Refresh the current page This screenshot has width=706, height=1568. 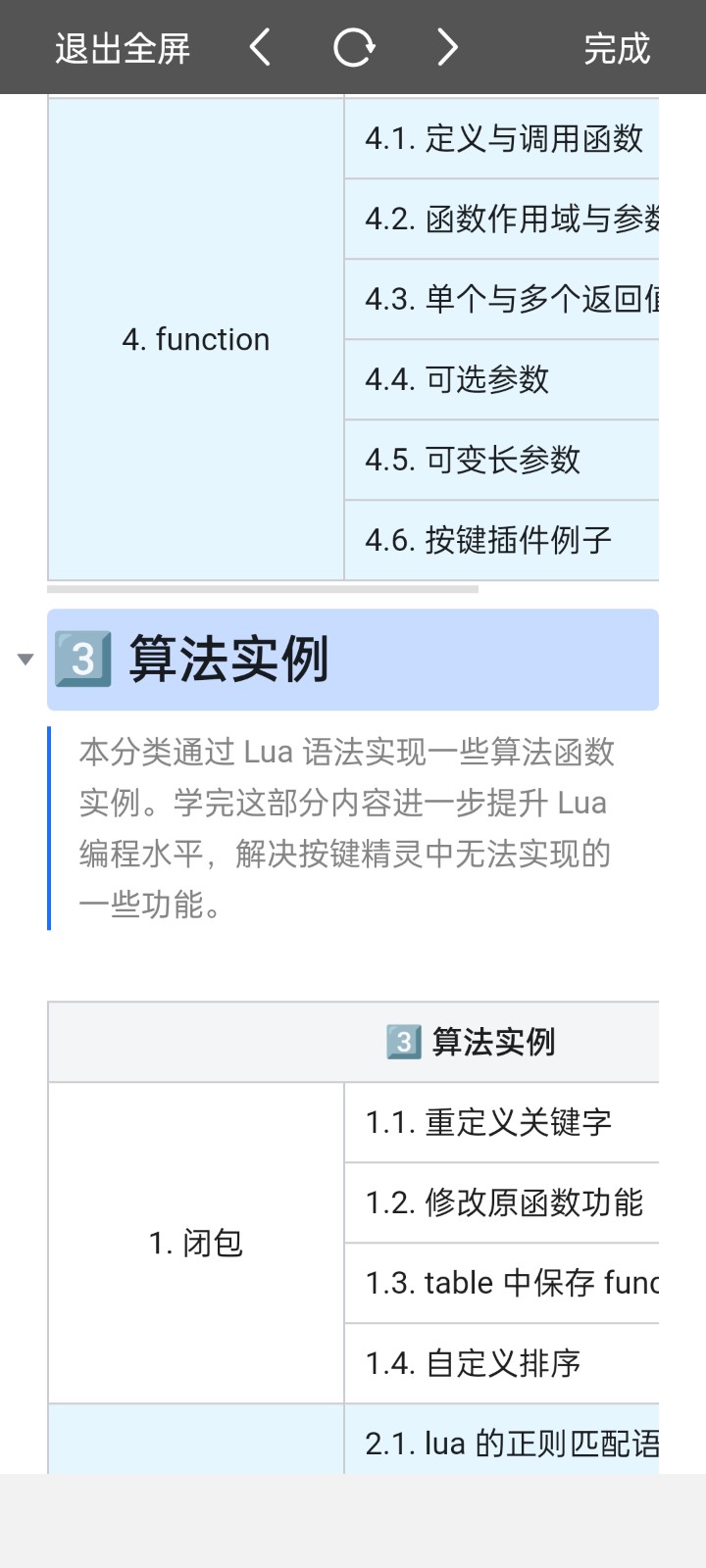[353, 47]
